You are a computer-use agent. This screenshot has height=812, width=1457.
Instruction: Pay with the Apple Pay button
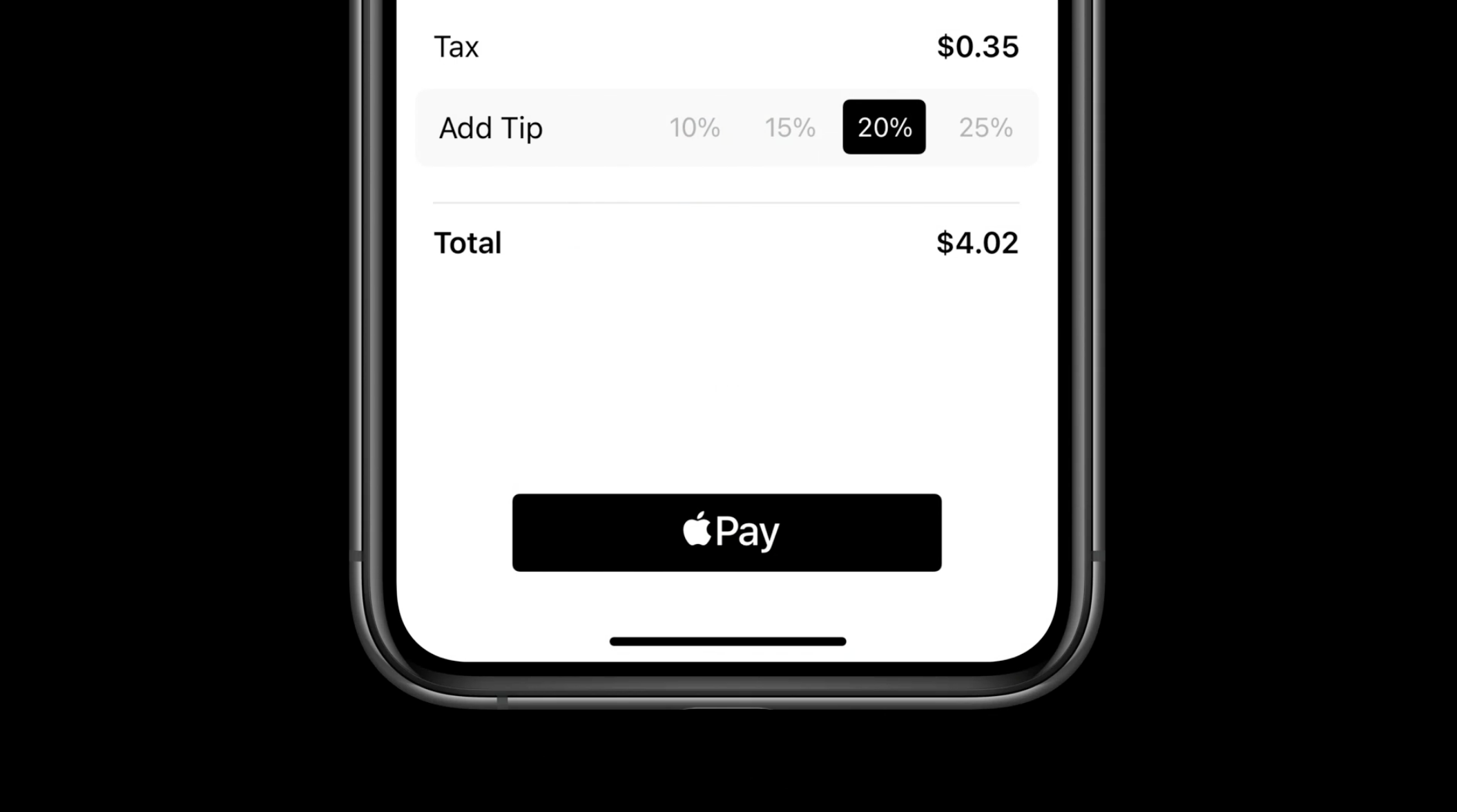point(726,532)
